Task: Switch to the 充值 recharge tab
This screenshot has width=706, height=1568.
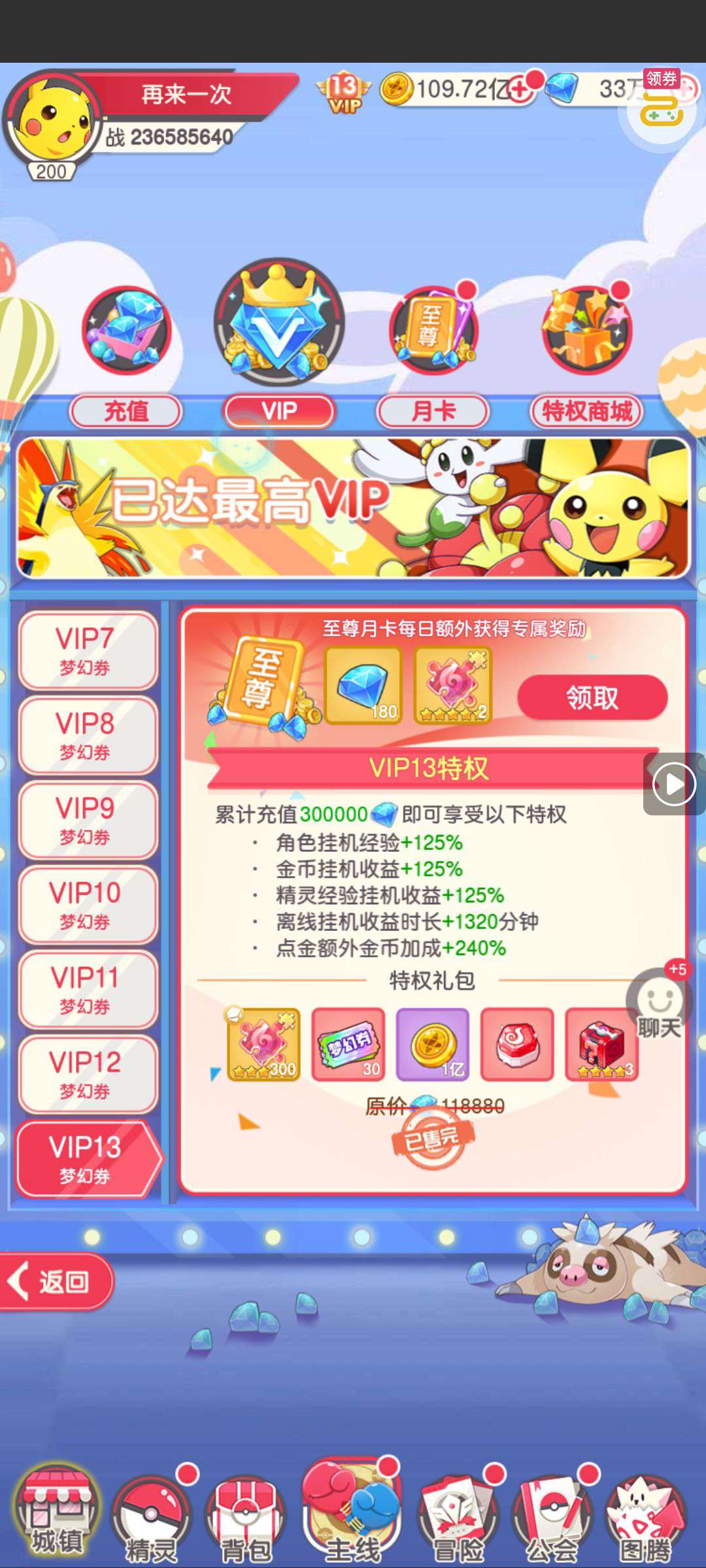Action: pos(126,412)
